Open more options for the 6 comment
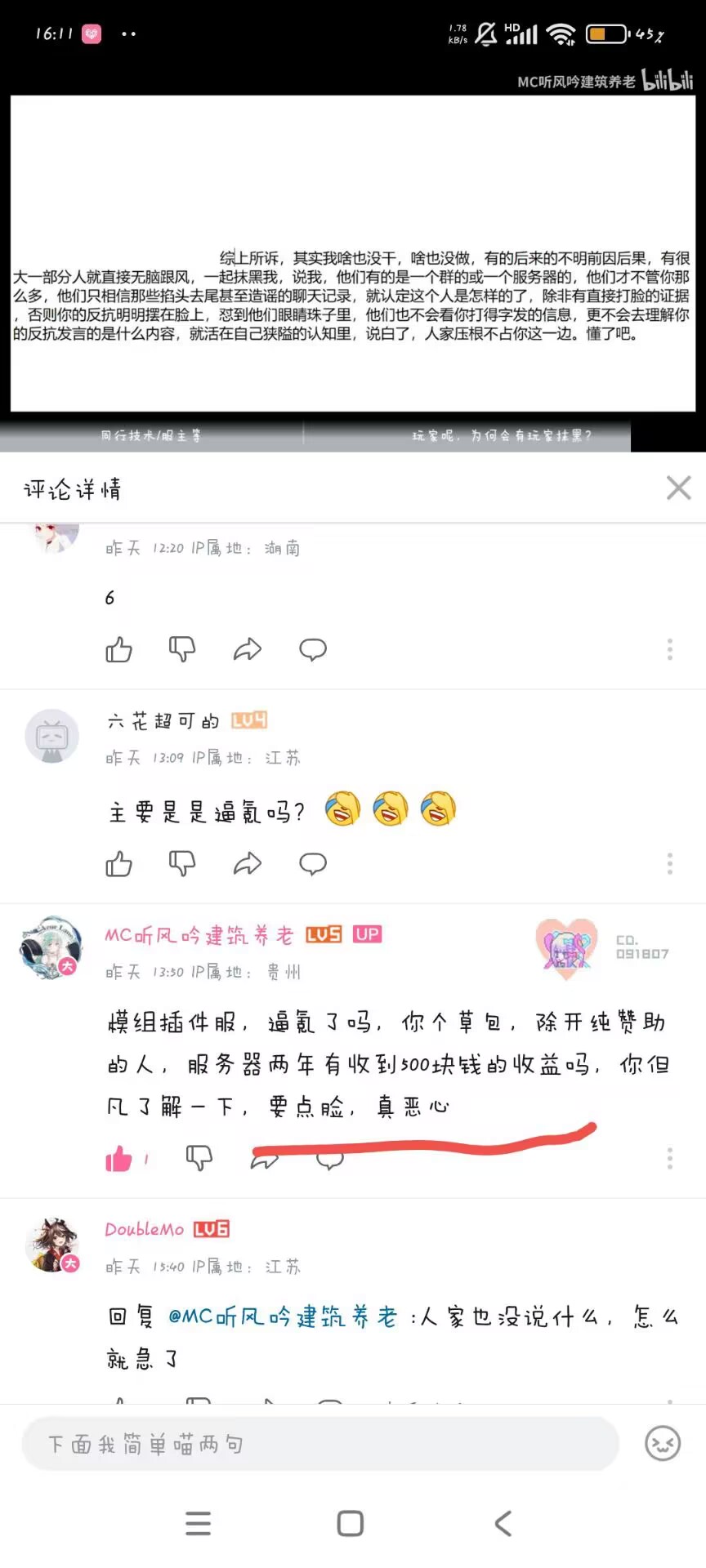706x1568 pixels. (x=670, y=650)
